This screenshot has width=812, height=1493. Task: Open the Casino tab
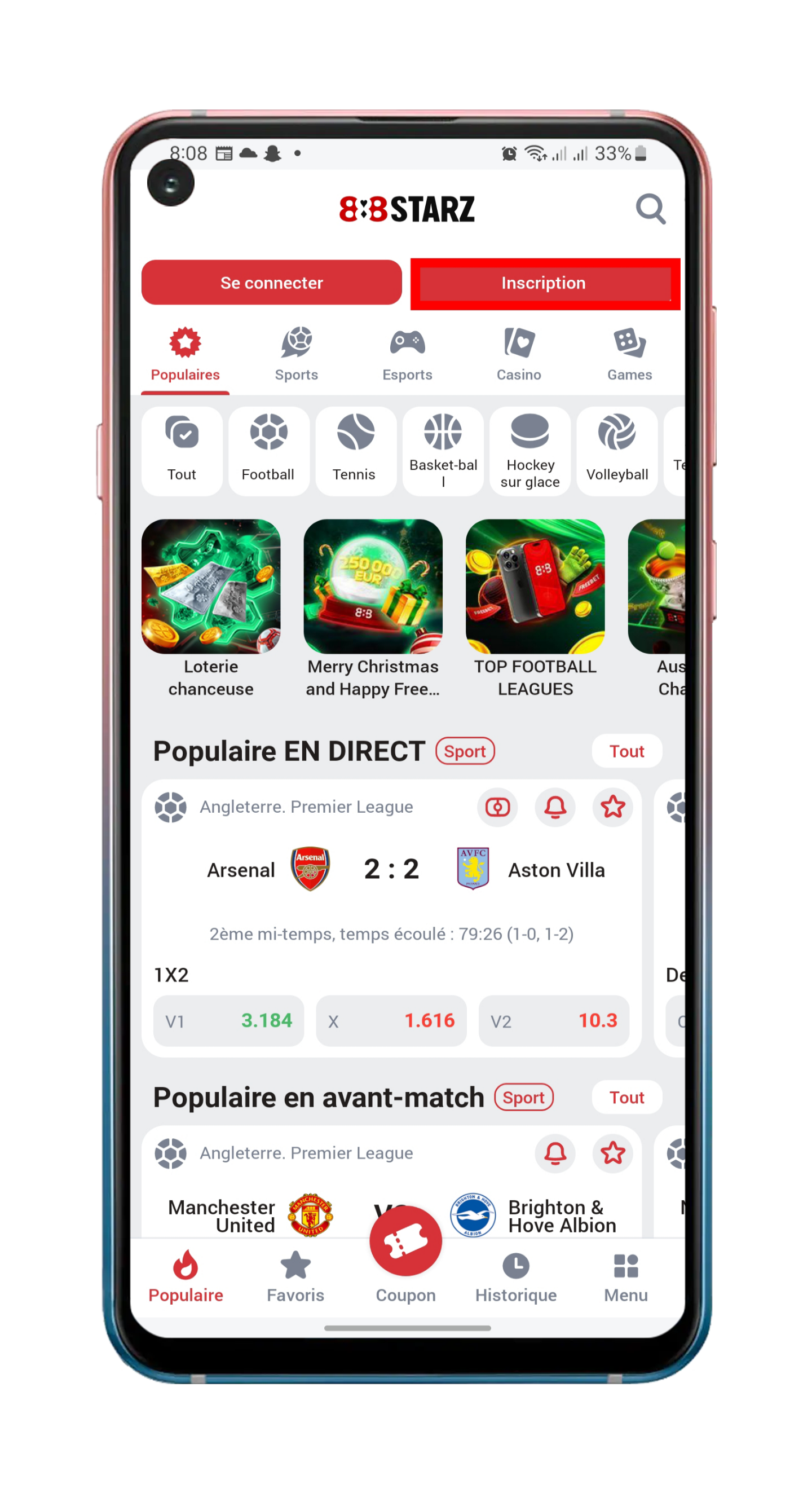click(x=519, y=354)
